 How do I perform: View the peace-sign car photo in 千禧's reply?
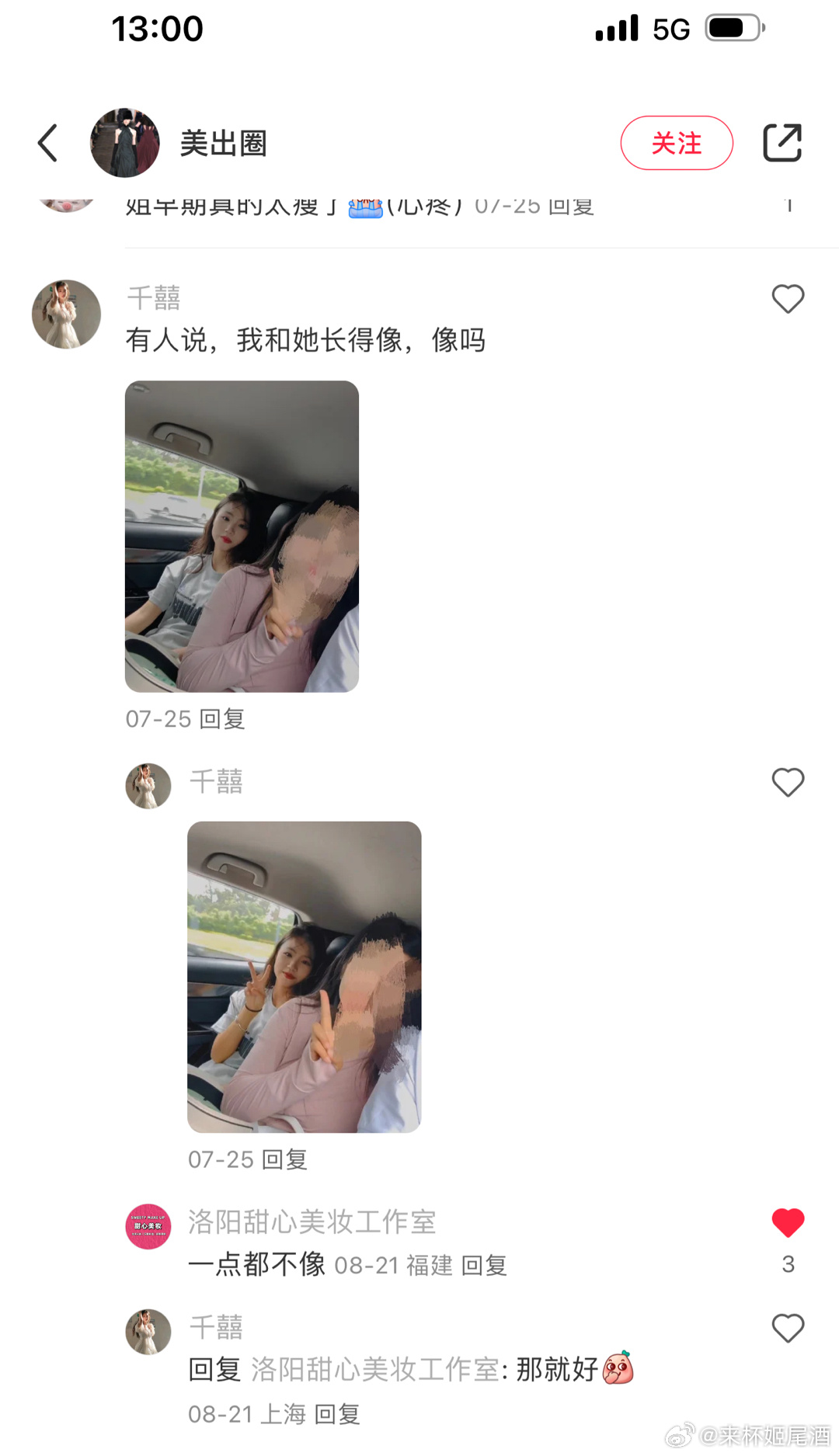point(304,976)
